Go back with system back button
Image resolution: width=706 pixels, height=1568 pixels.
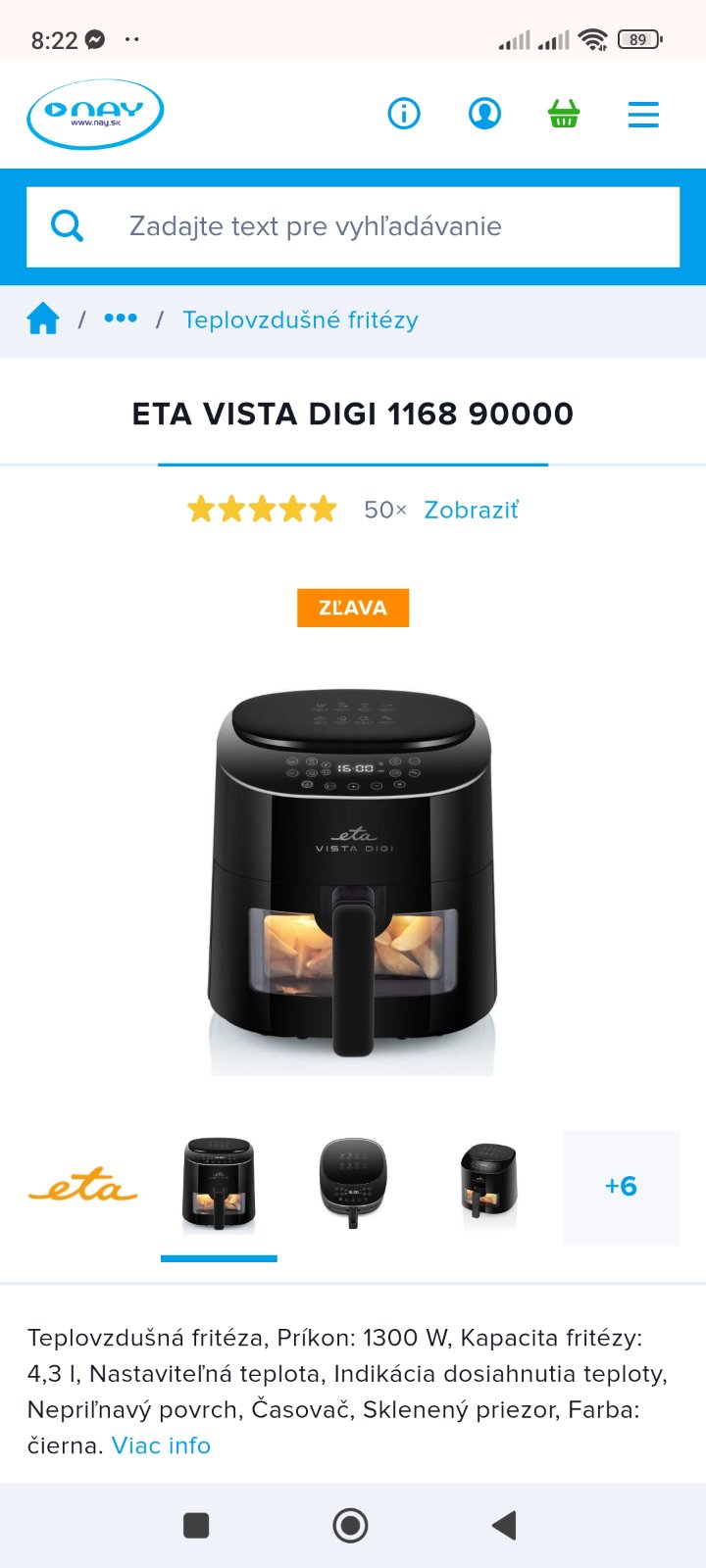pyautogui.click(x=504, y=1525)
